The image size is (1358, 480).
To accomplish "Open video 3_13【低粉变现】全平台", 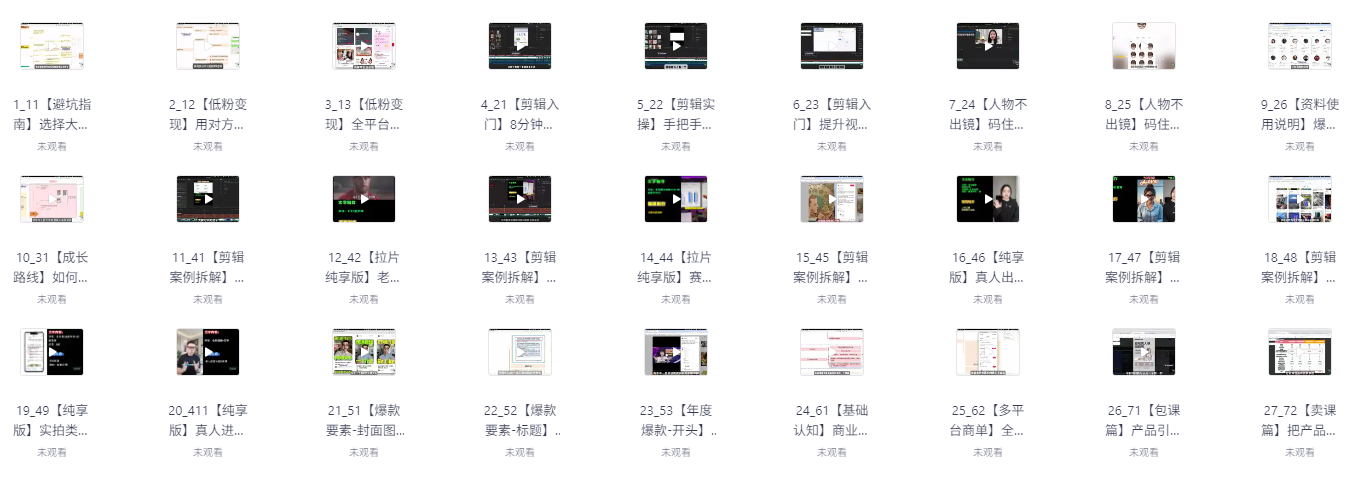I will (x=364, y=46).
